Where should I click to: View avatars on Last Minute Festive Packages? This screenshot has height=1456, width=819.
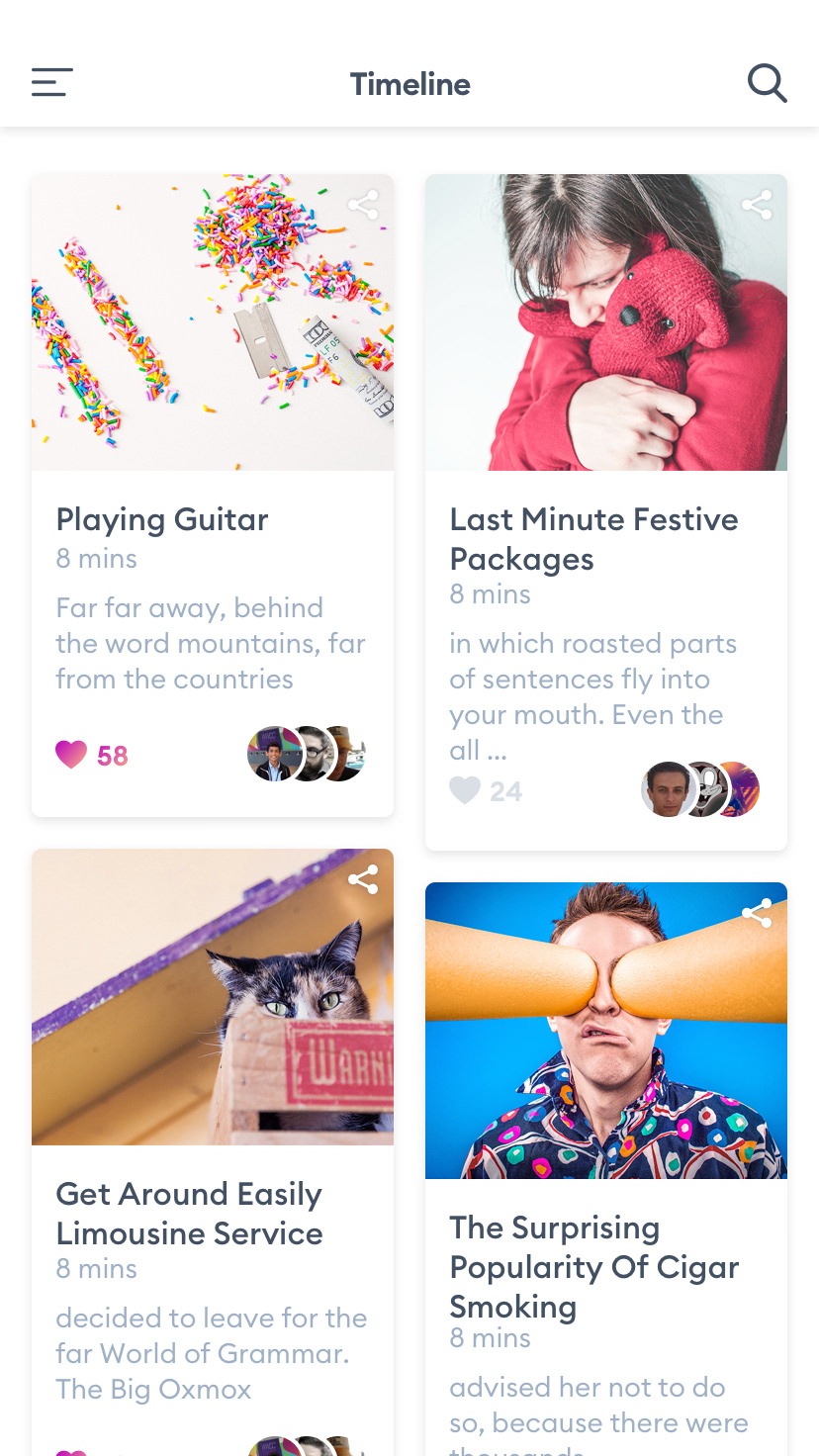pos(700,789)
